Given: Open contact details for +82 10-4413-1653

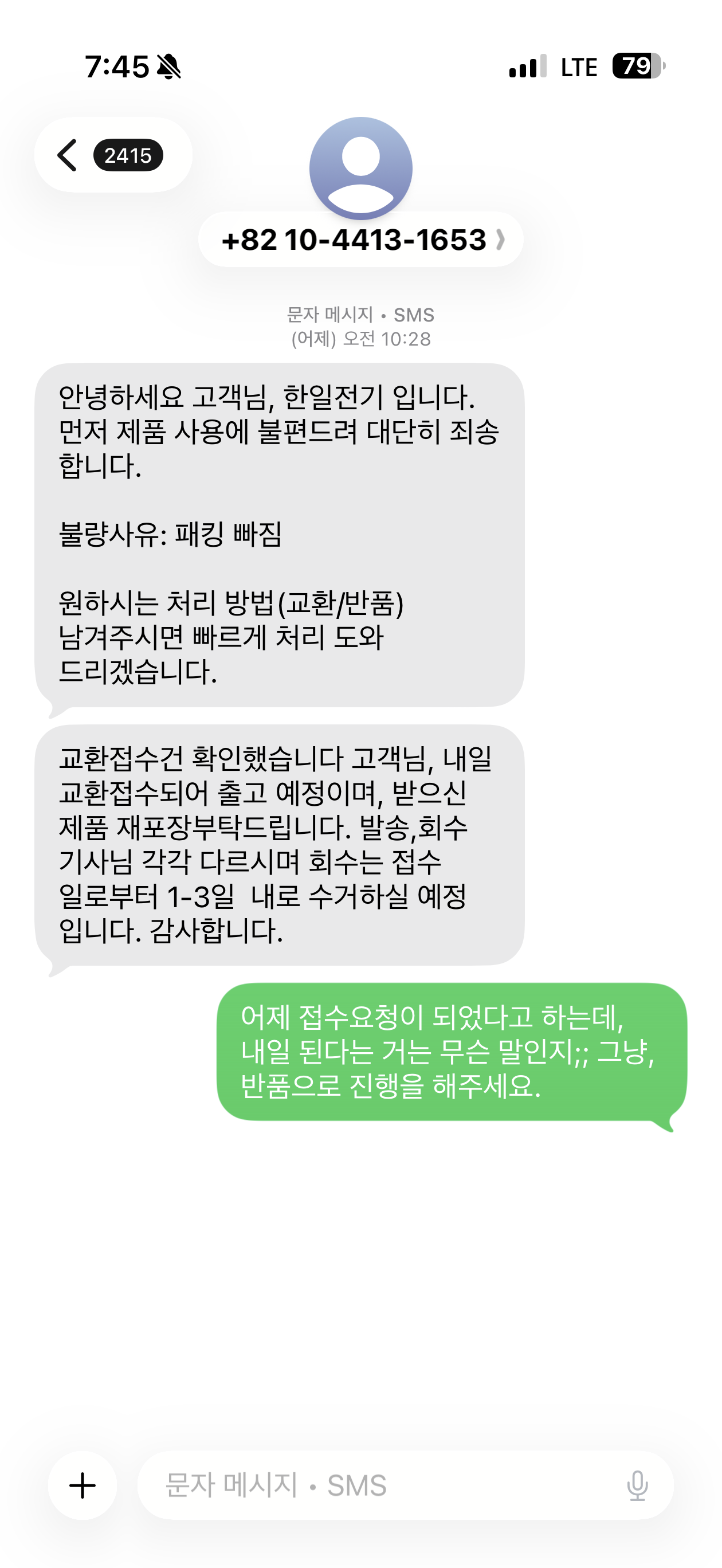Looking at the screenshot, I should tap(360, 240).
